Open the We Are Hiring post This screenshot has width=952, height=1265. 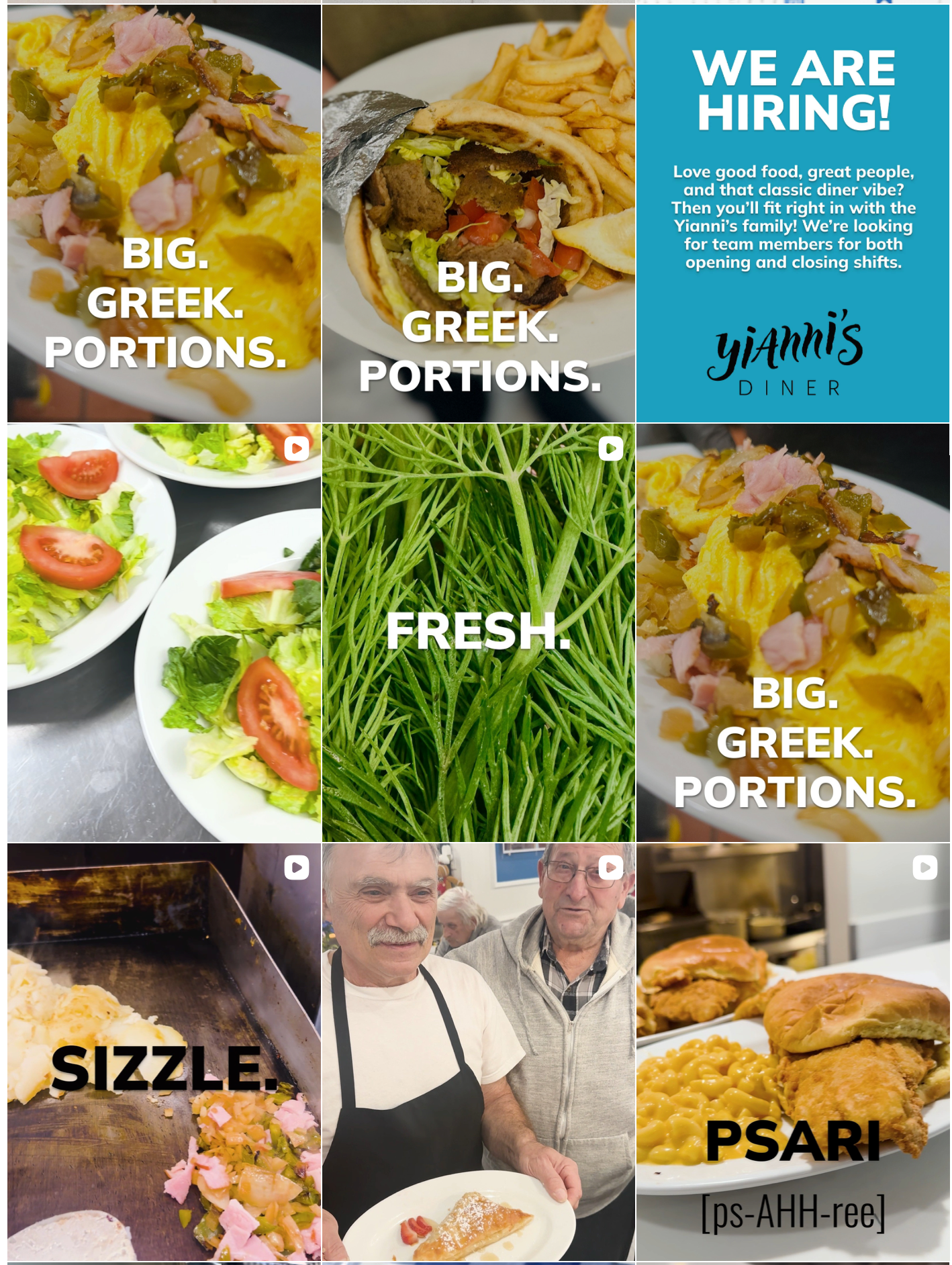click(792, 214)
